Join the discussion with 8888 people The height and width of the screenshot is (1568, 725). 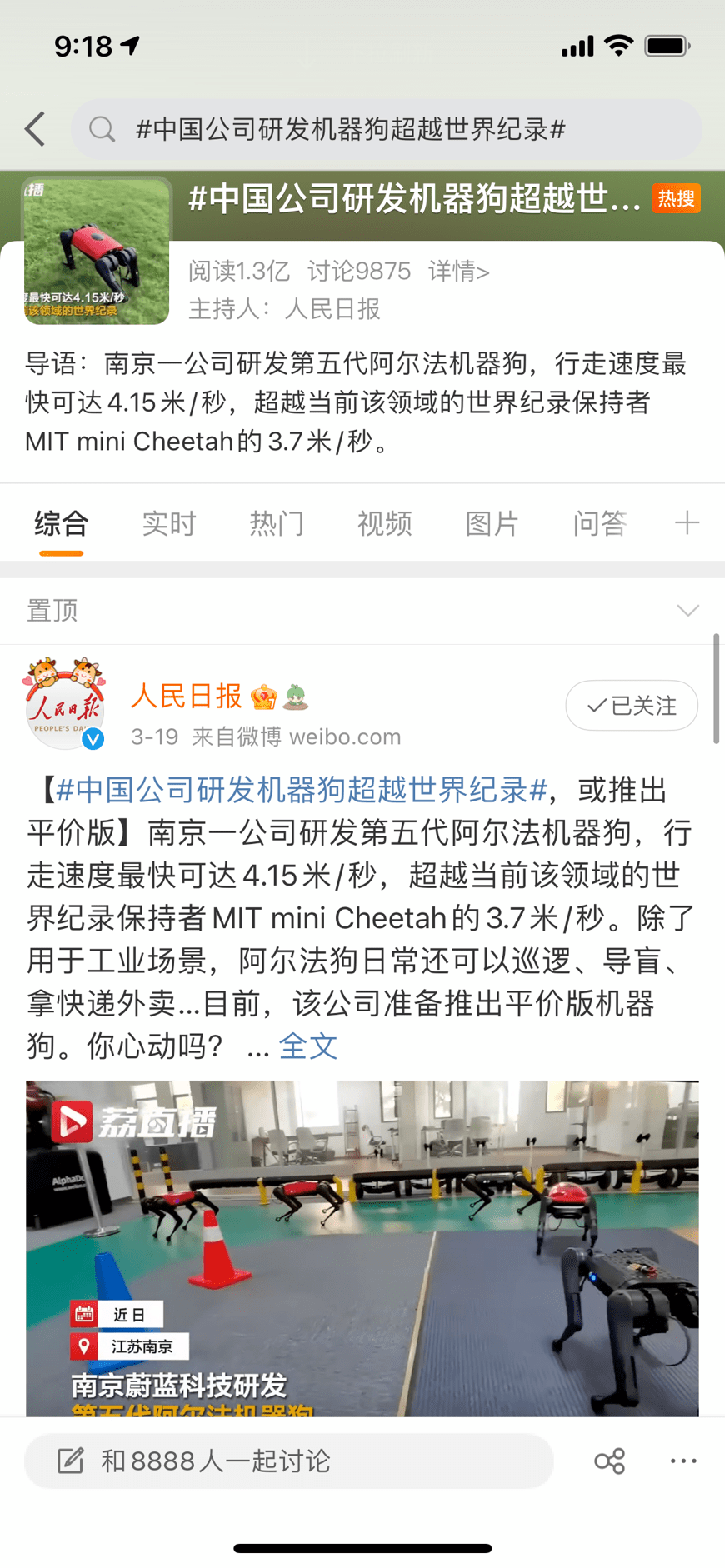point(288,1461)
